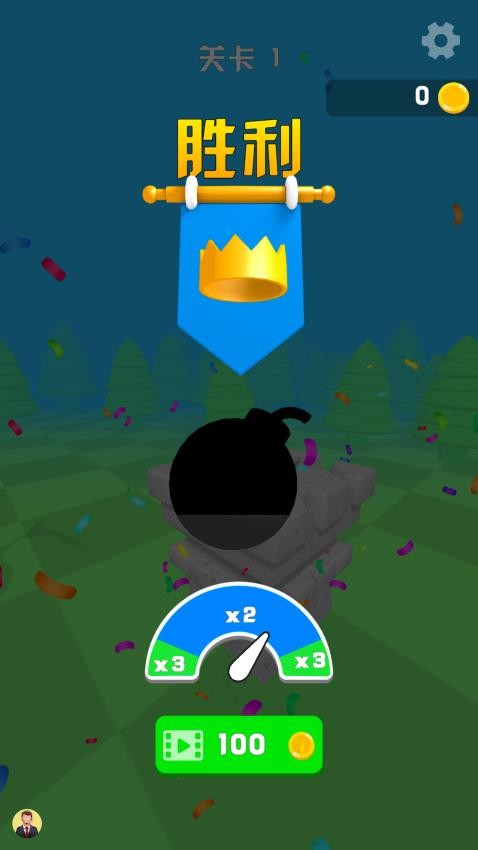
Task: Open the avatar icon in the corner
Action: 27,824
